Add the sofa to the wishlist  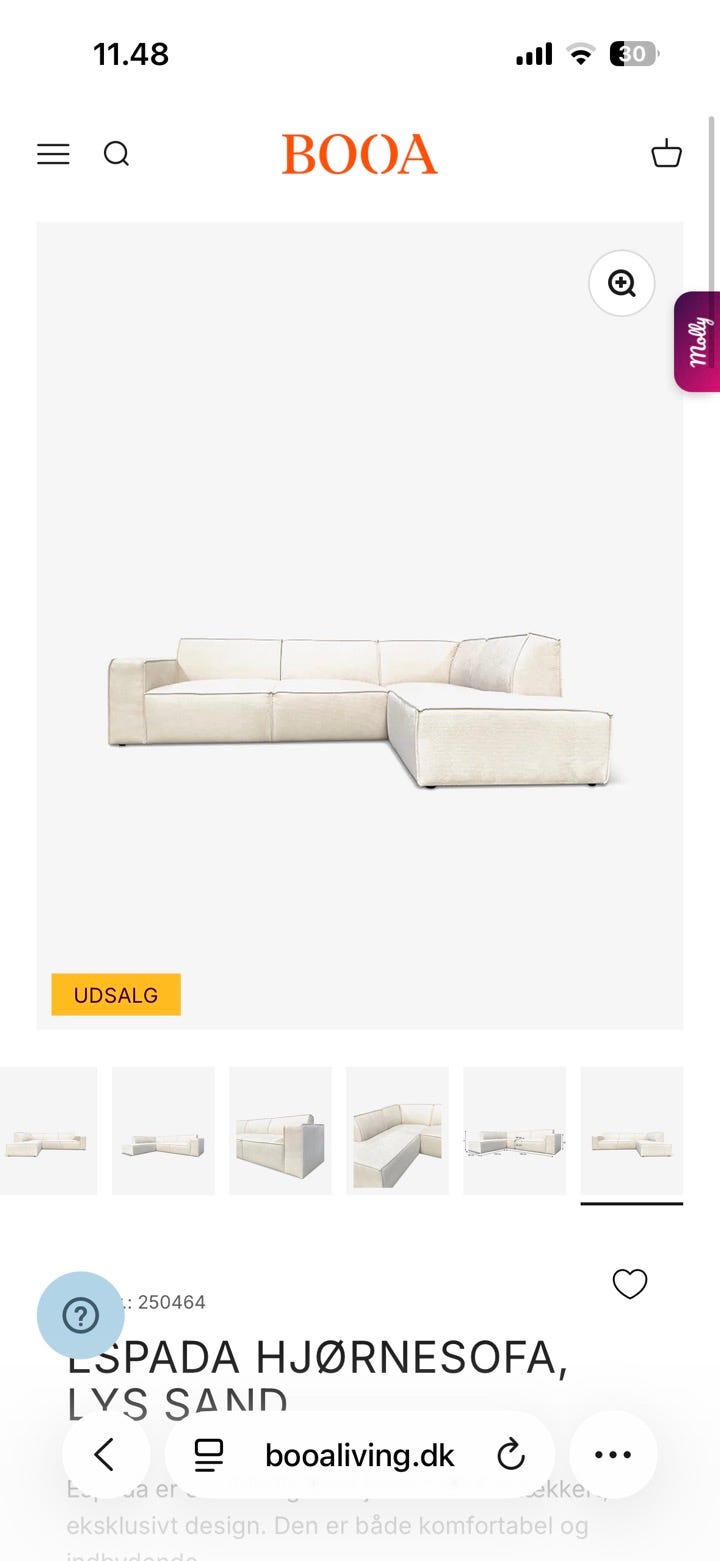coord(629,1283)
